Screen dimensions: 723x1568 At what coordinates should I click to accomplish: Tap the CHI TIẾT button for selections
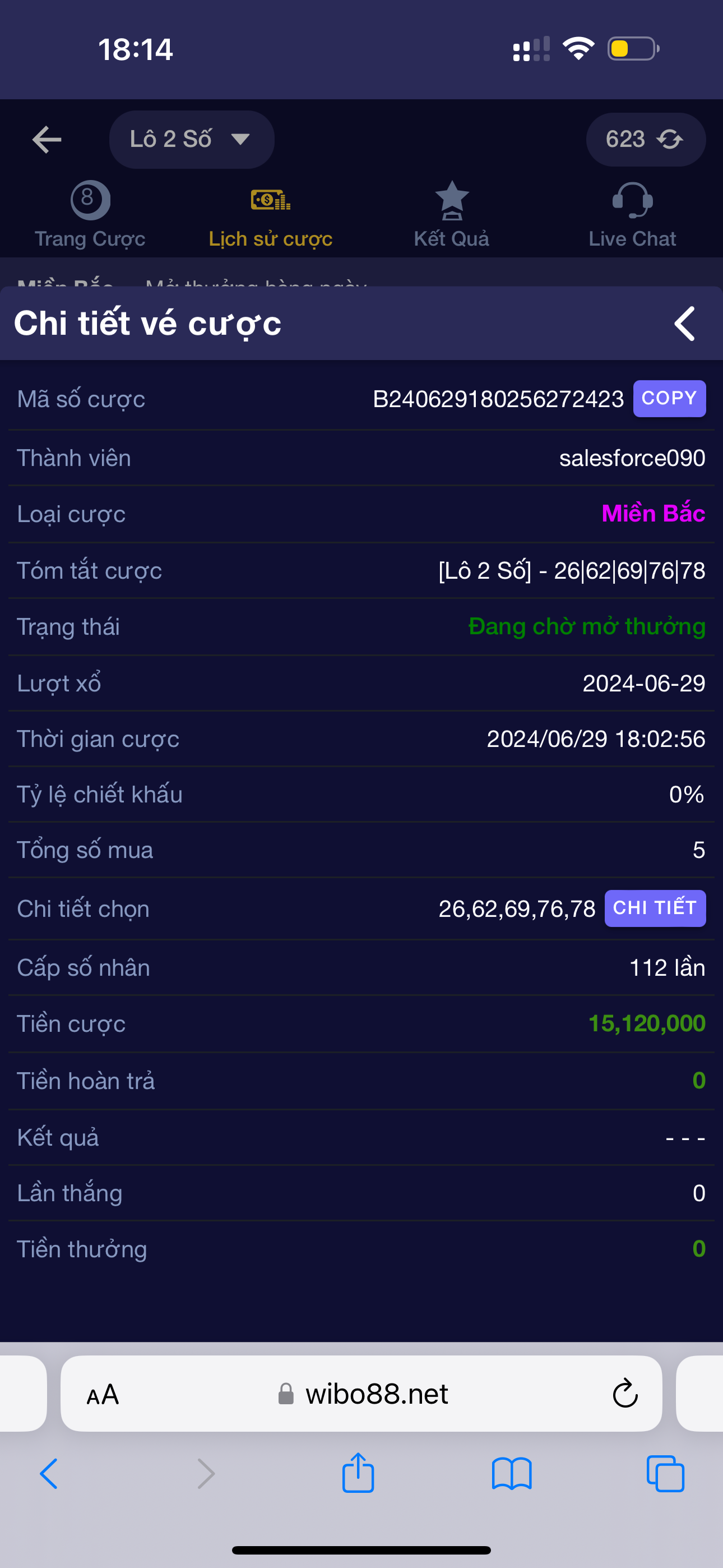[655, 908]
